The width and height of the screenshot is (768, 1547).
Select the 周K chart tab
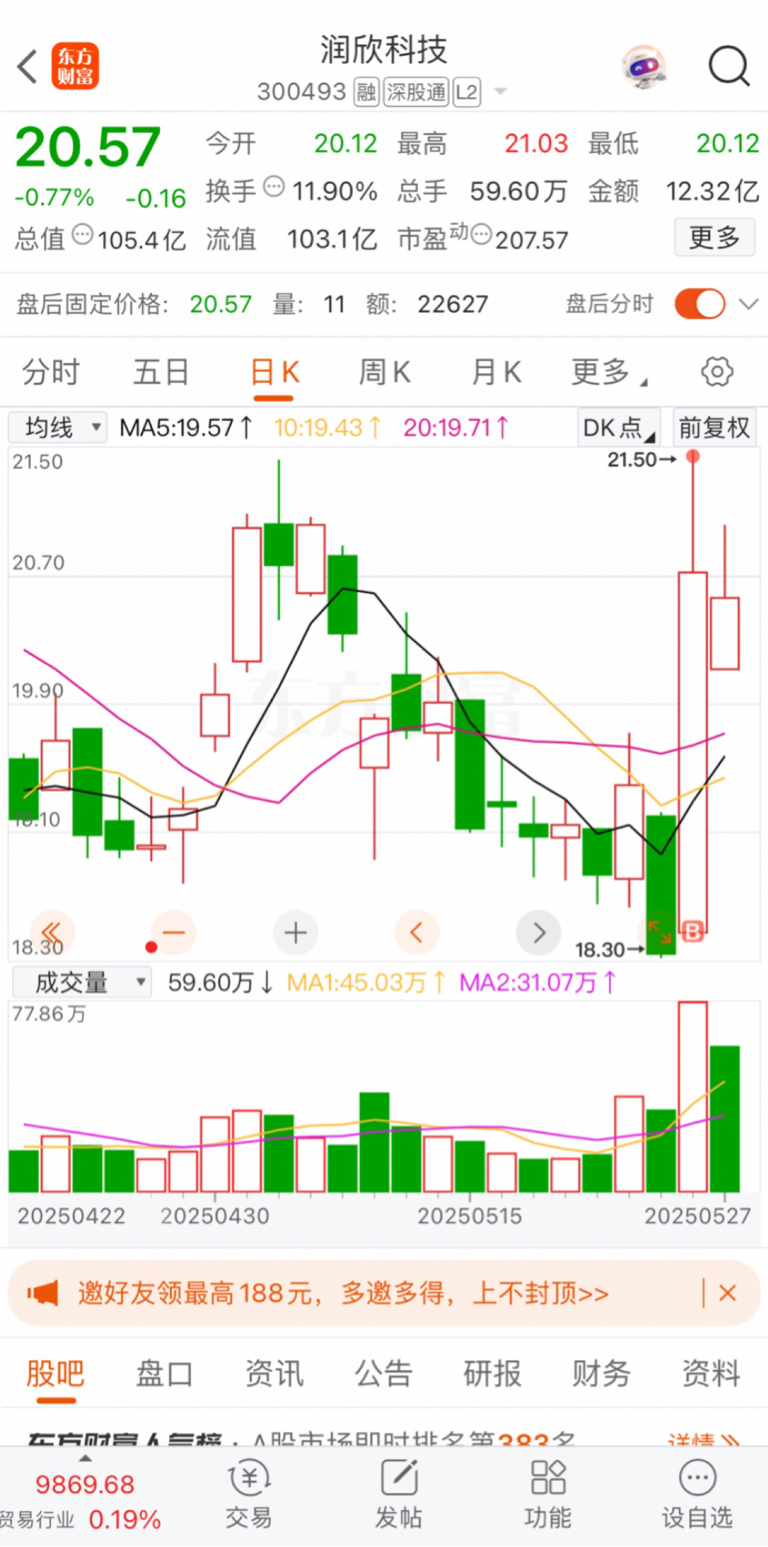pyautogui.click(x=385, y=373)
